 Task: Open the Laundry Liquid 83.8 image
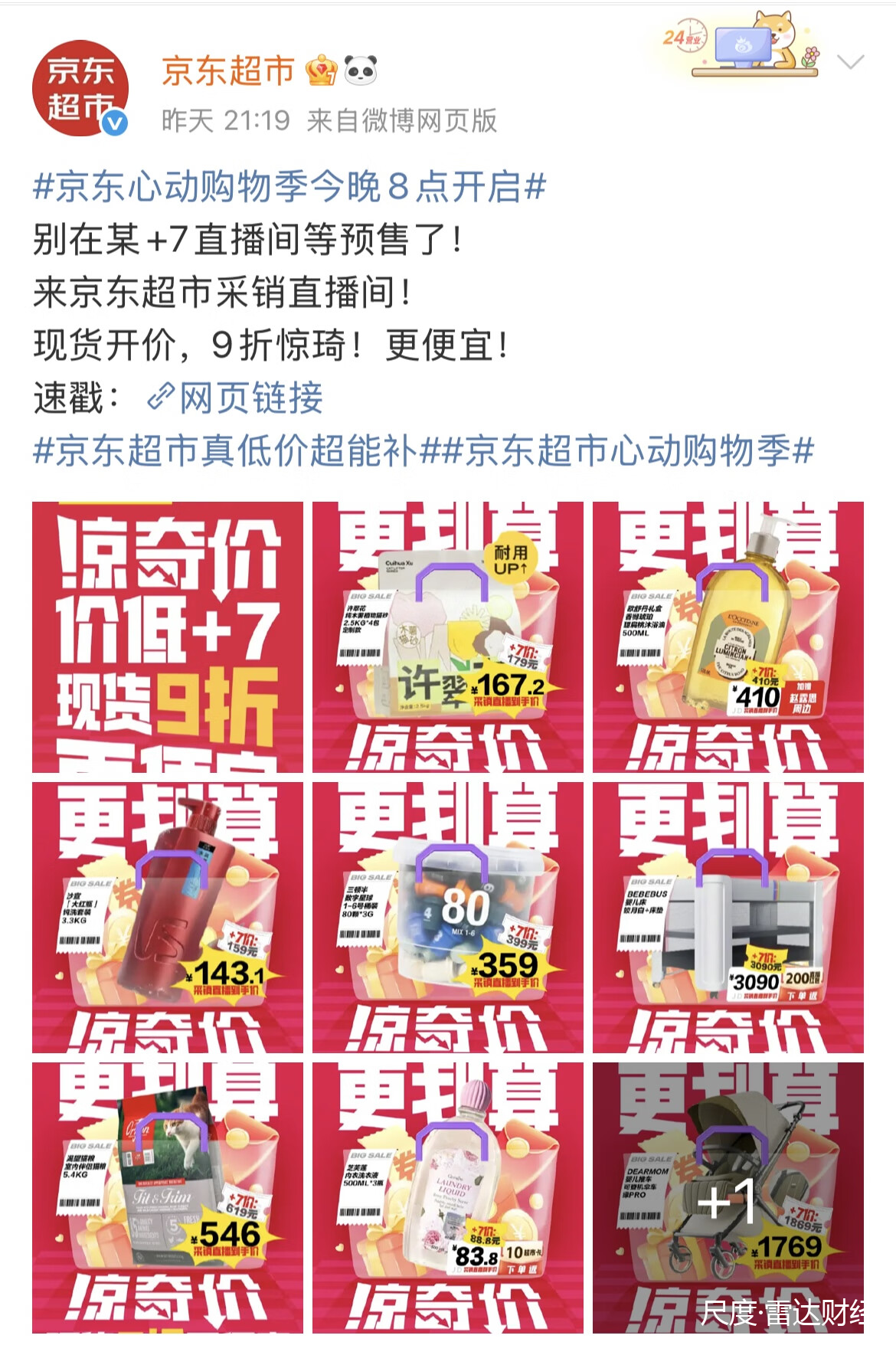(x=447, y=1197)
